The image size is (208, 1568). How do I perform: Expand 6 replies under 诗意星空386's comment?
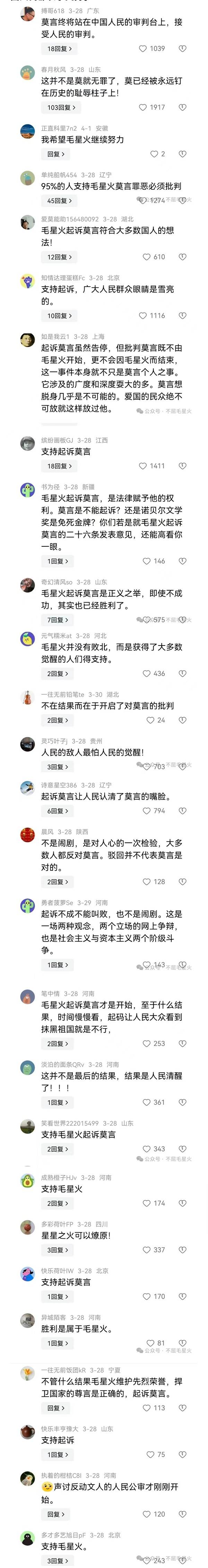[x=58, y=812]
